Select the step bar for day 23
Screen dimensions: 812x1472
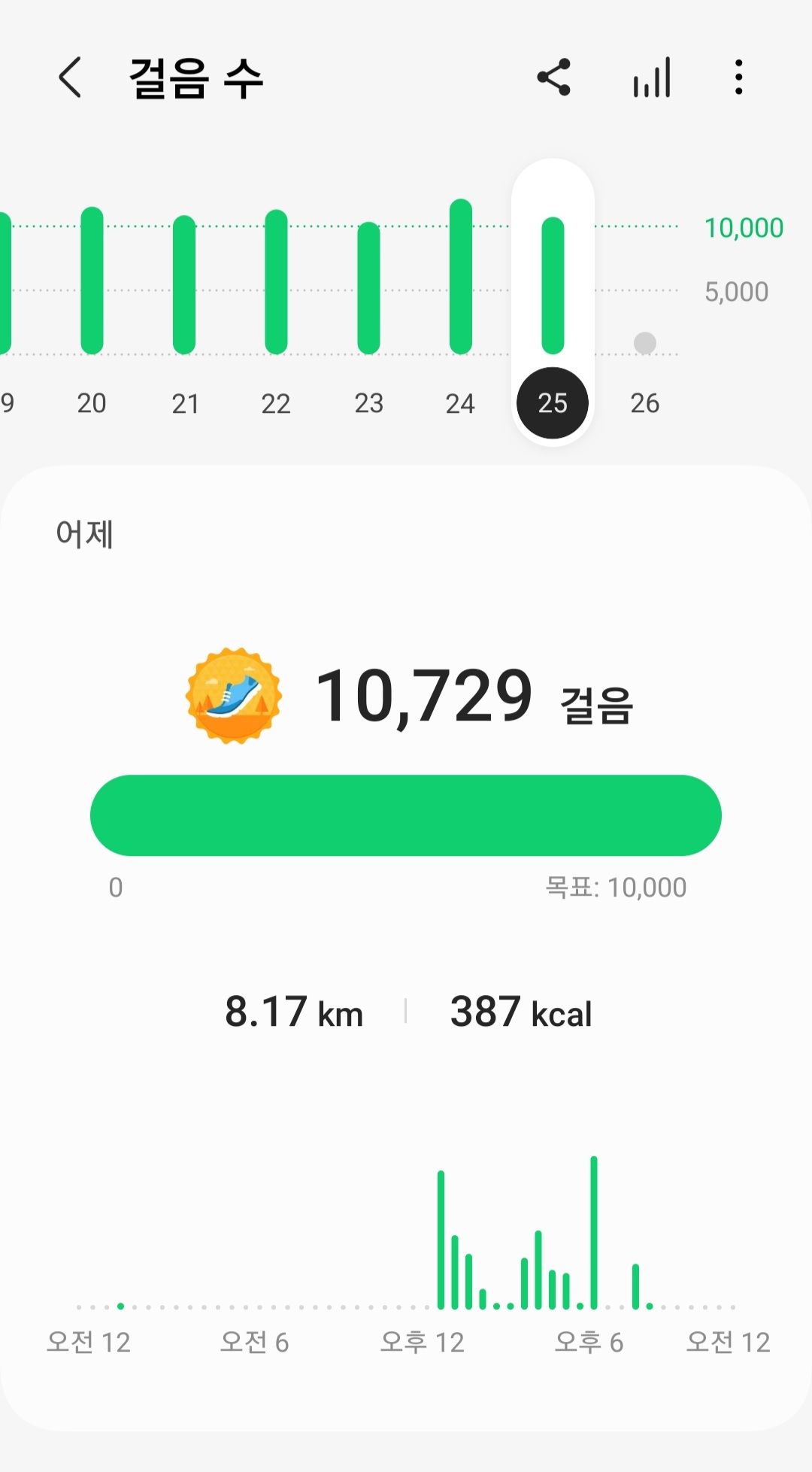(368, 288)
